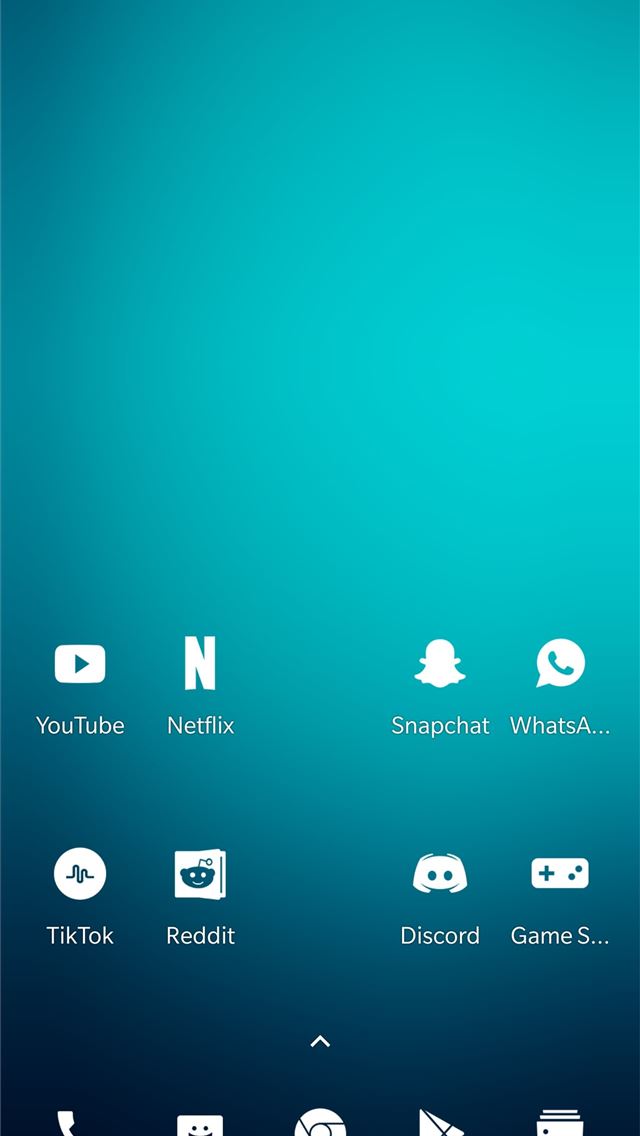Expand the app drawer with the up arrow
The height and width of the screenshot is (1136, 640).
(x=320, y=1042)
